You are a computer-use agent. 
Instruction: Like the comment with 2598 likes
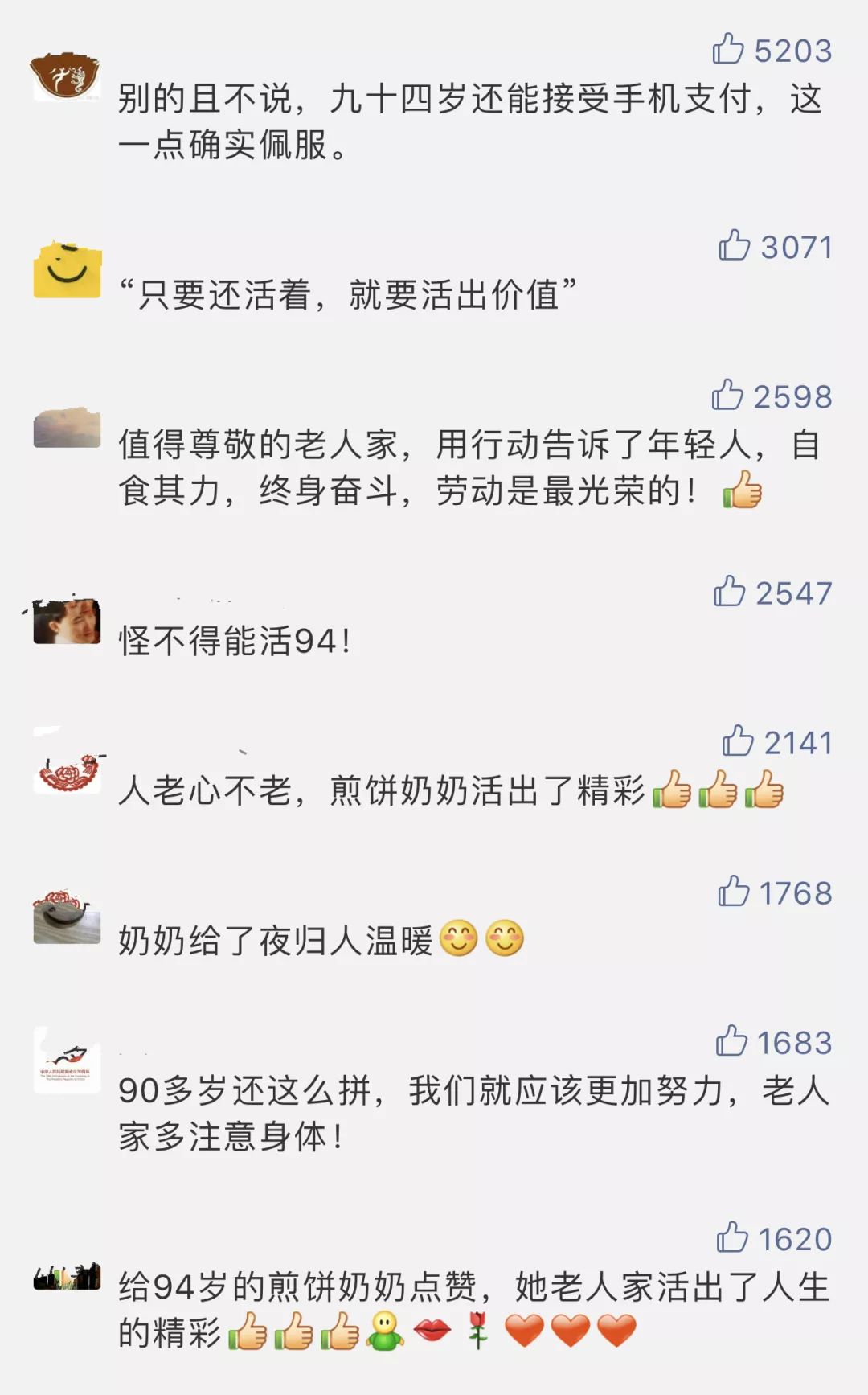point(727,394)
